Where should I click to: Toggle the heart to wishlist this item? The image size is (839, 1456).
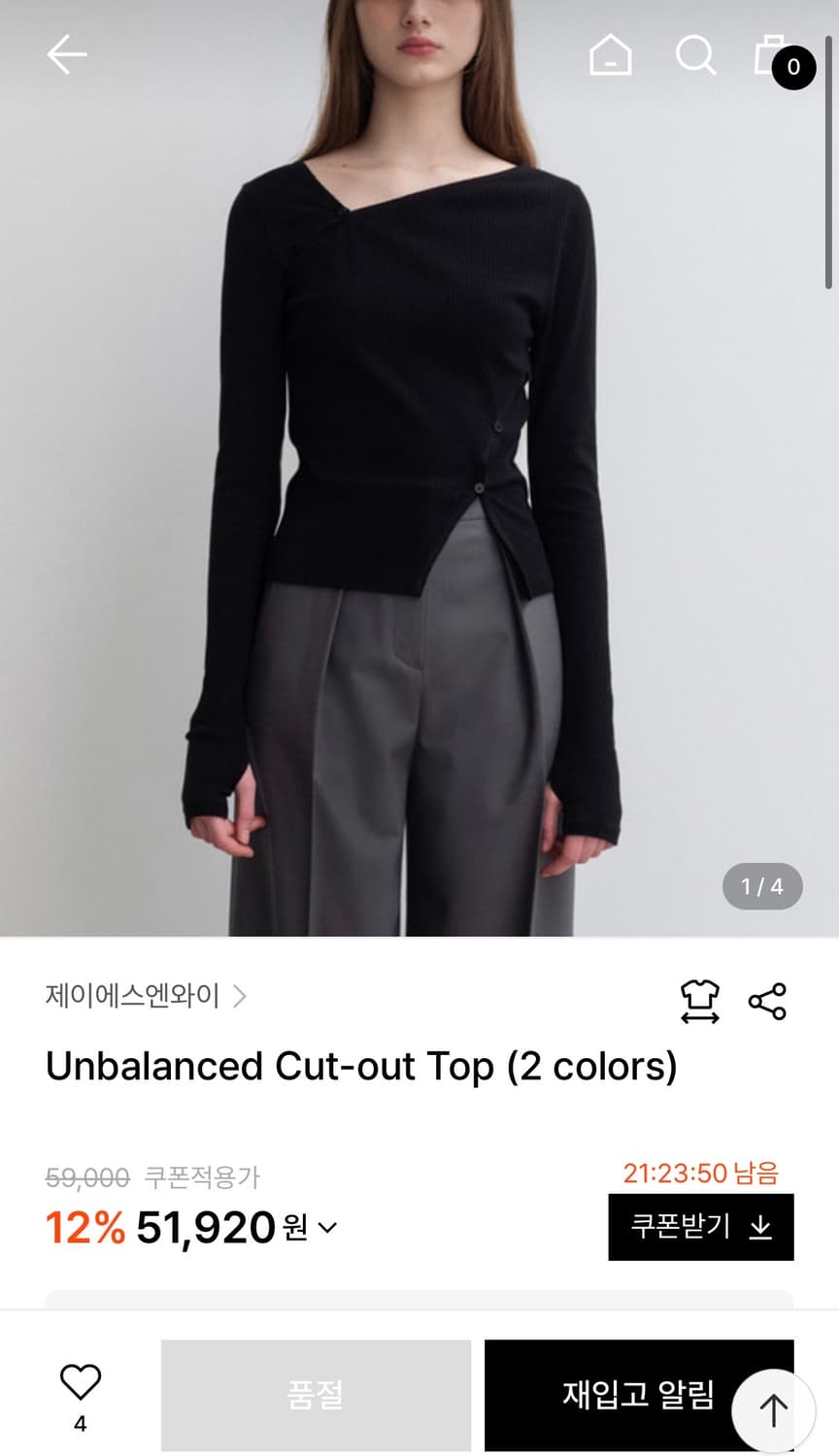coord(80,1379)
